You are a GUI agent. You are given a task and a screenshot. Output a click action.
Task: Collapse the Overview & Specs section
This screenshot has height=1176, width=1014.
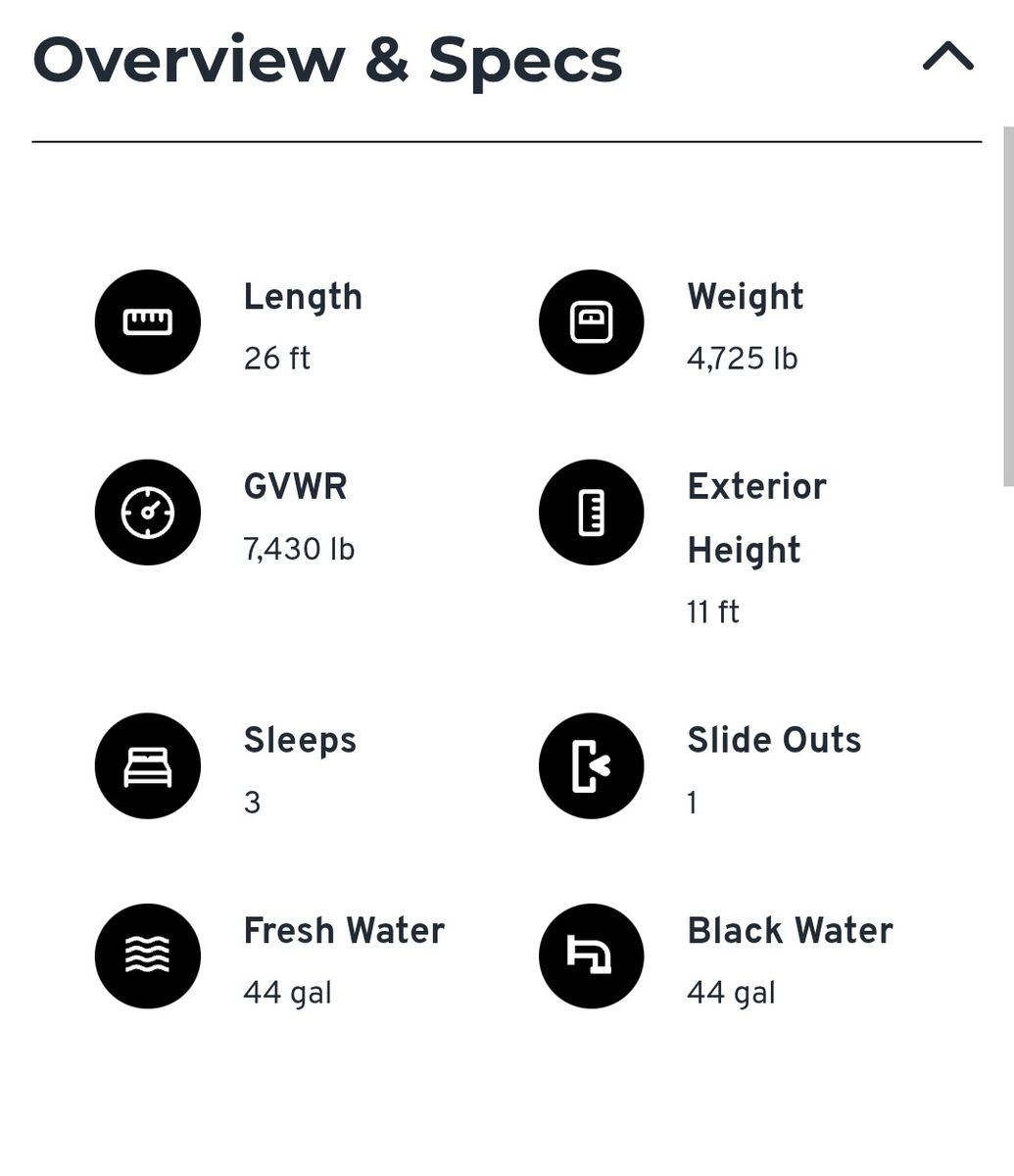tap(947, 58)
